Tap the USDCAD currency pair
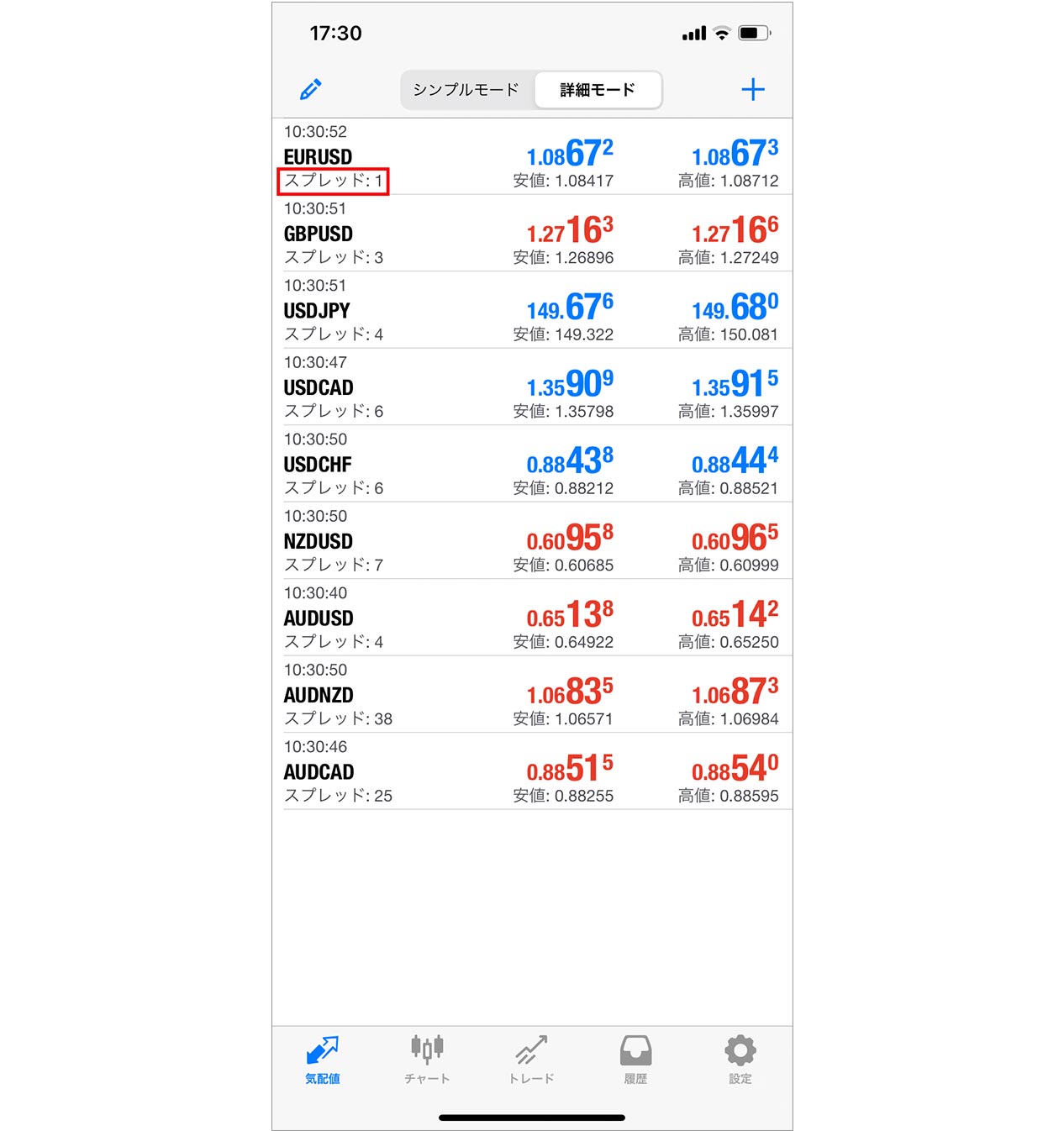The height and width of the screenshot is (1131, 1064). point(532,387)
